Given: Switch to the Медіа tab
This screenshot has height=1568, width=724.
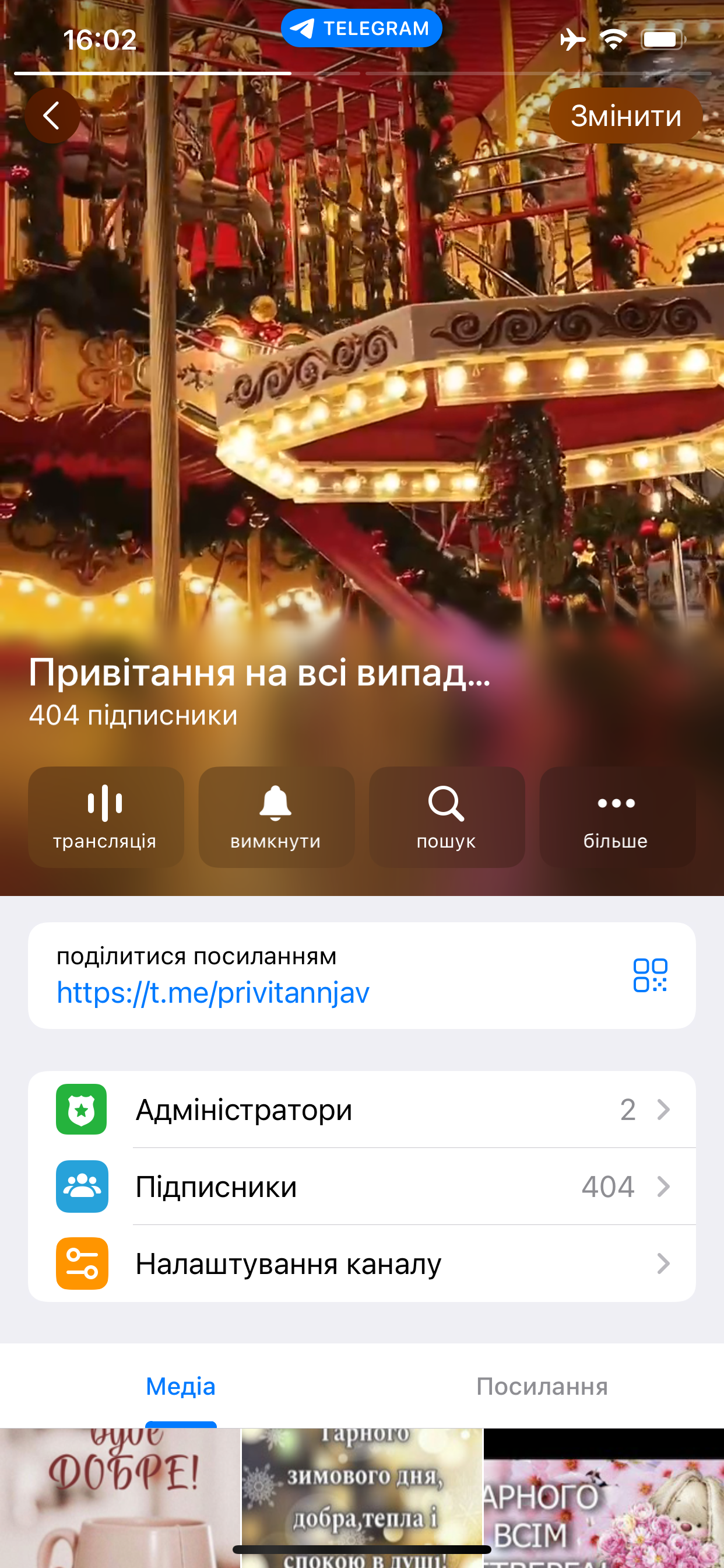Looking at the screenshot, I should coord(181,1387).
